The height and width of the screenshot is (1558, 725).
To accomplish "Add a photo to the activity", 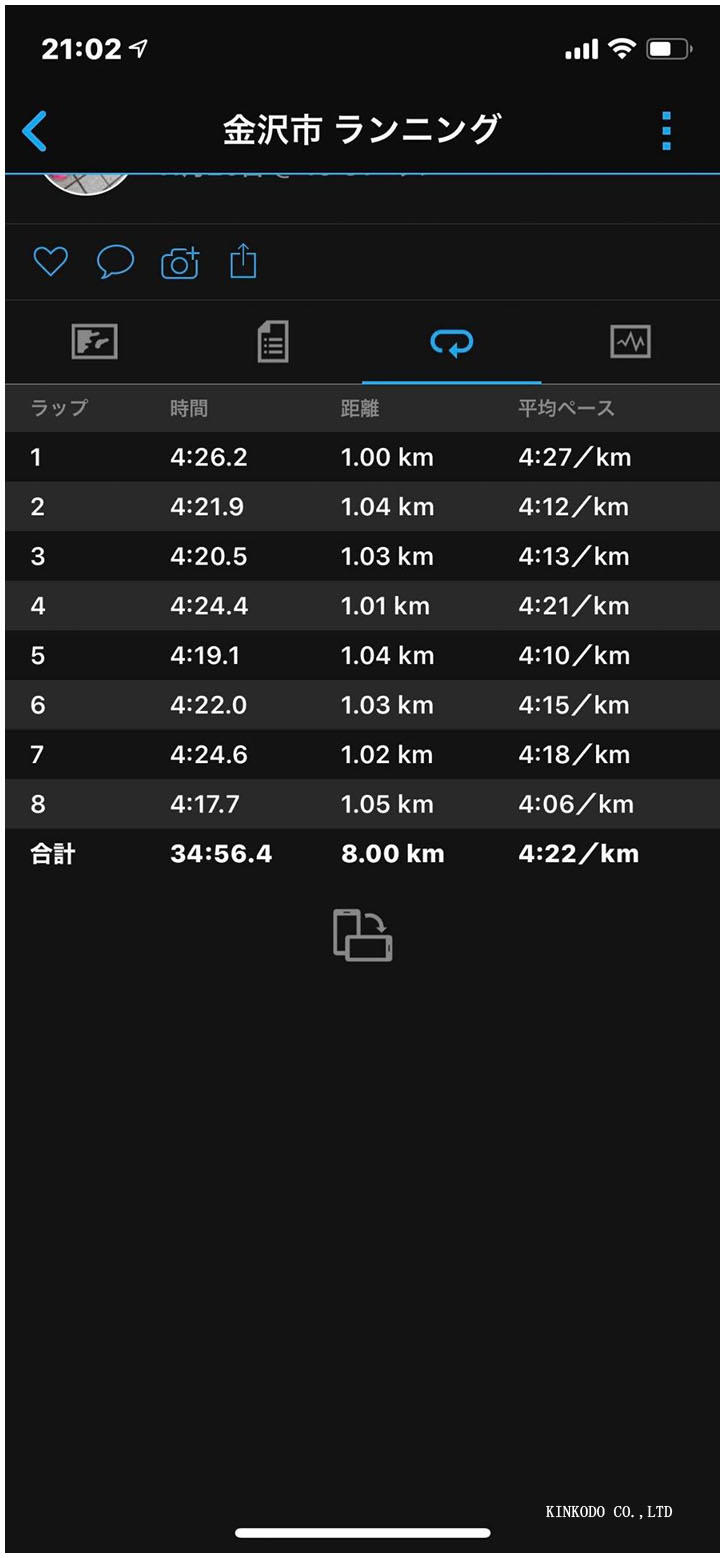I will click(180, 262).
